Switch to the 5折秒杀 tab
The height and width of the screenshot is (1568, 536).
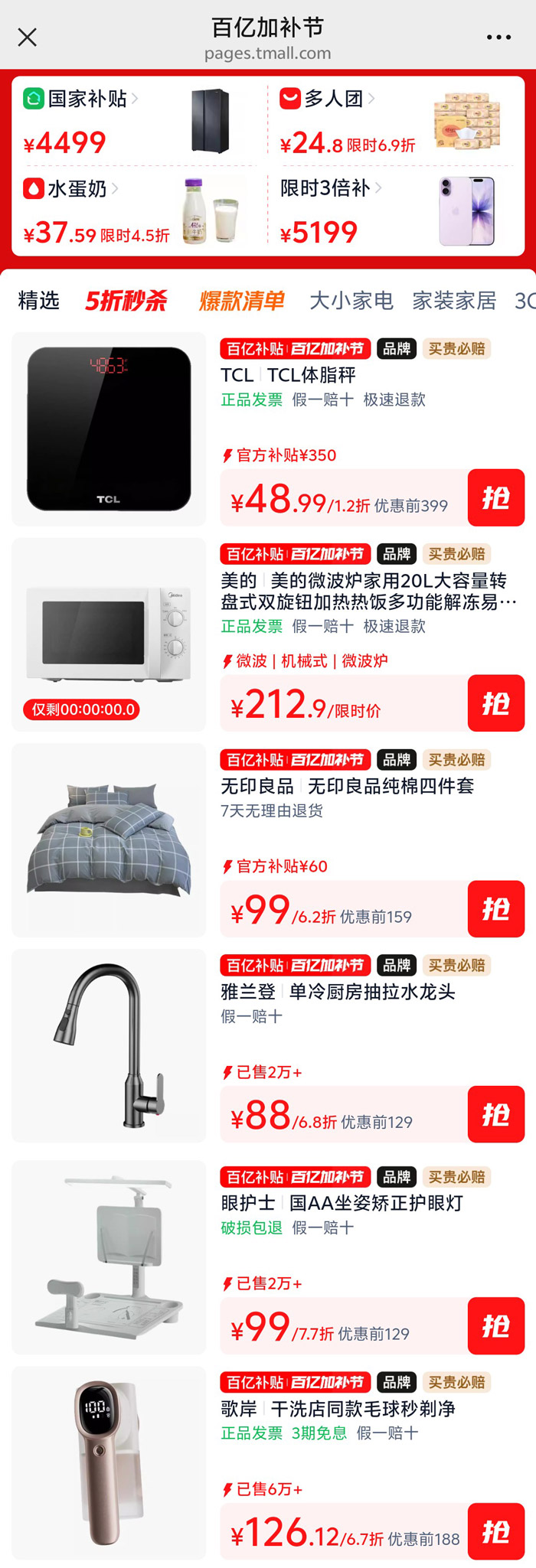(126, 301)
